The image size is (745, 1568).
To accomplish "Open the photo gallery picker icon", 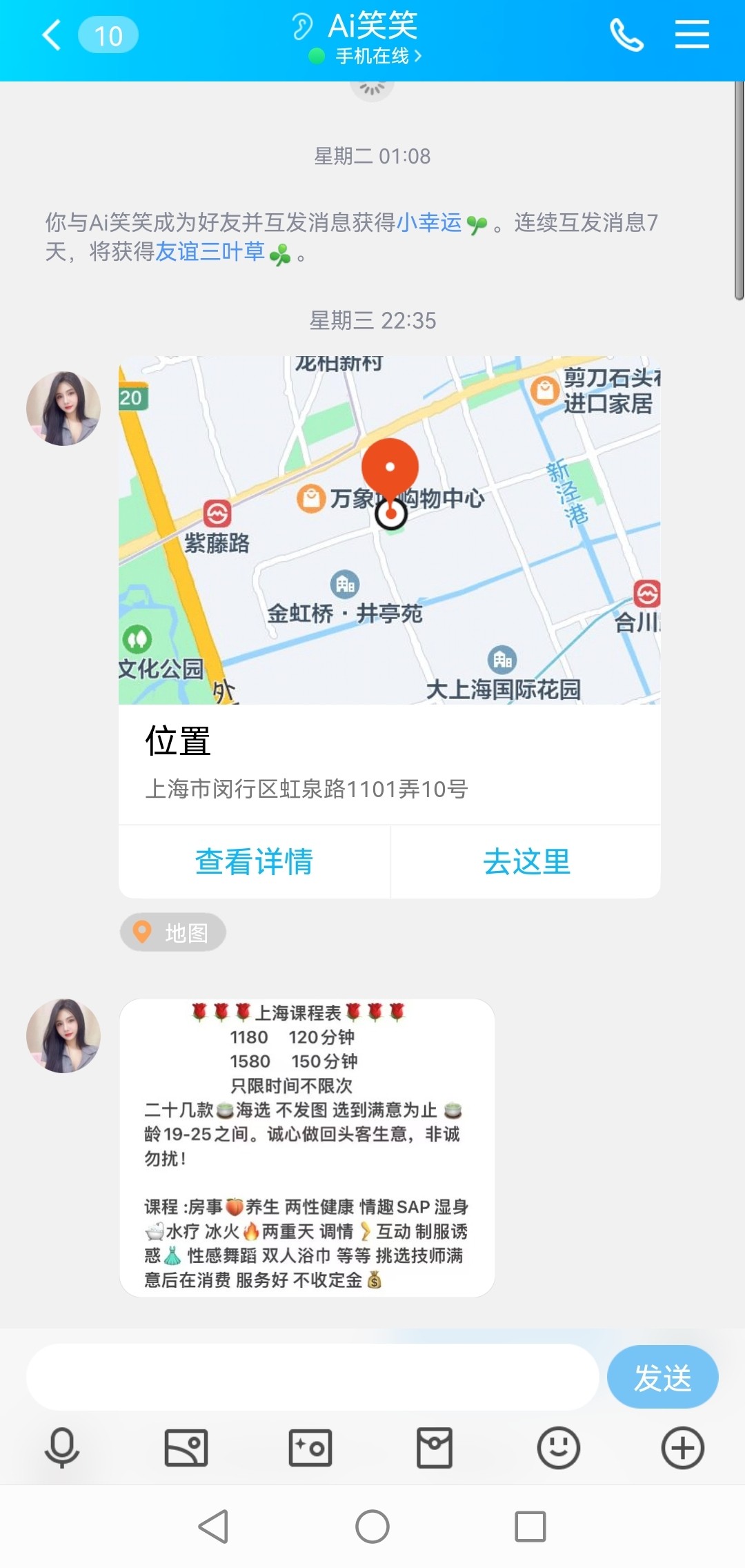I will (x=185, y=1449).
